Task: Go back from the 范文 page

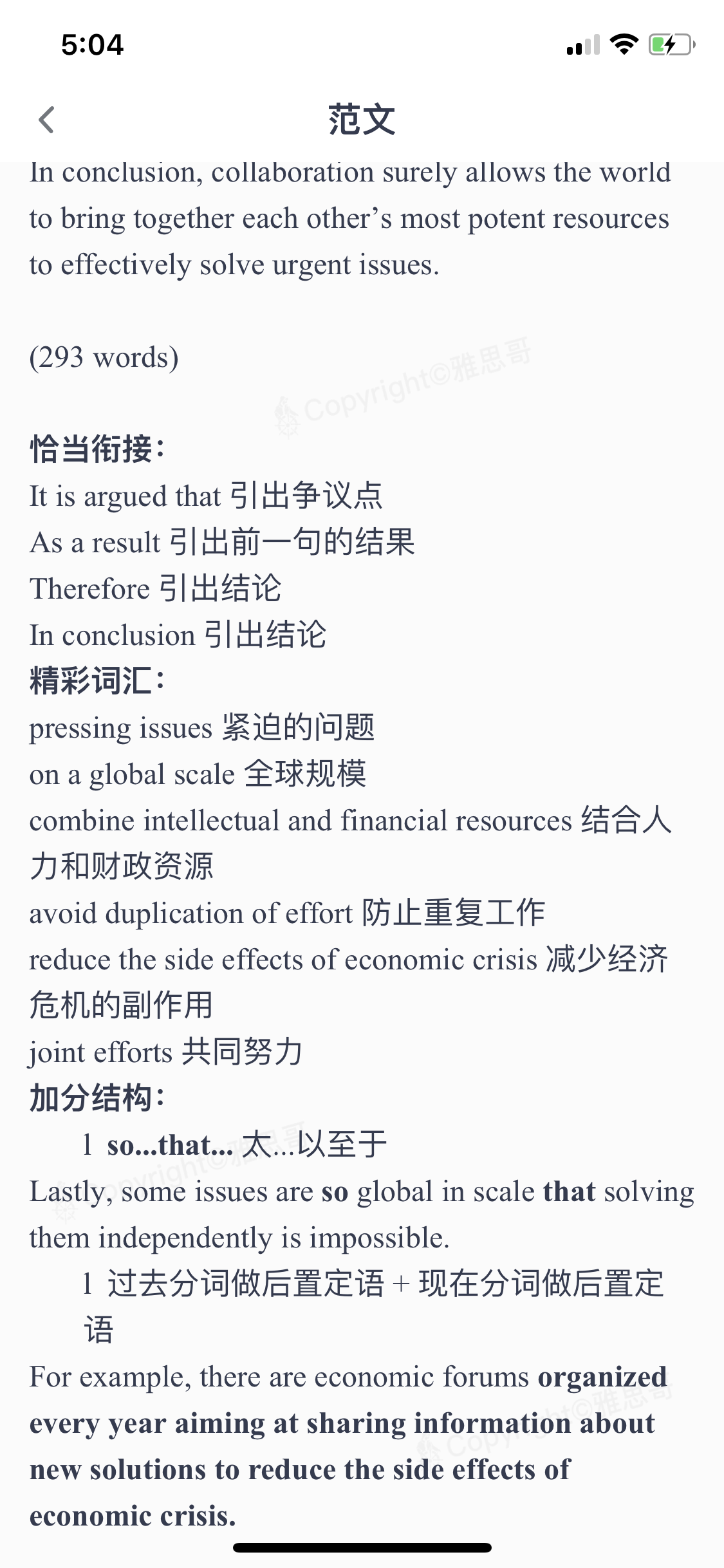Action: [x=46, y=120]
